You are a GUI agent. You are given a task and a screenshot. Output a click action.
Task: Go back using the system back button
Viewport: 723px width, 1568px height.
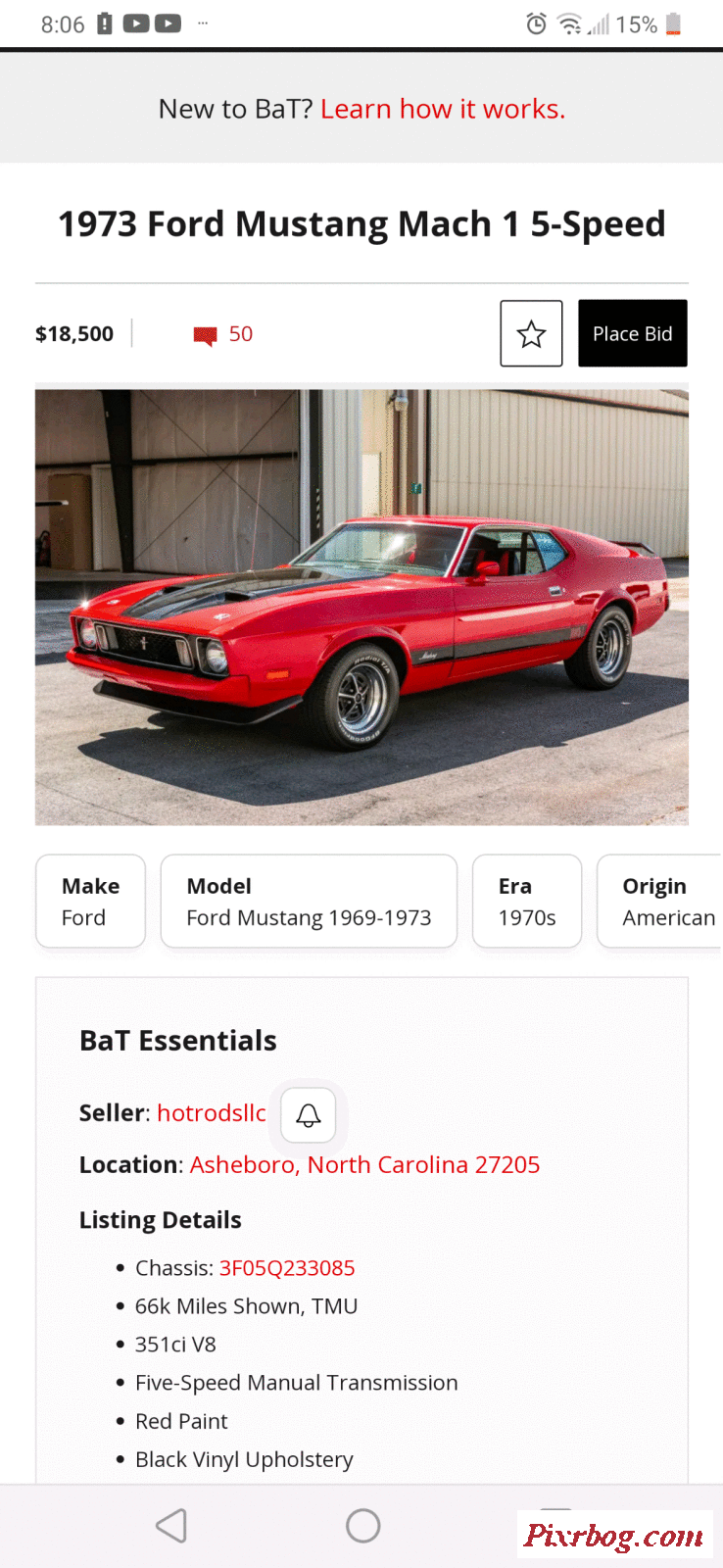(171, 1526)
